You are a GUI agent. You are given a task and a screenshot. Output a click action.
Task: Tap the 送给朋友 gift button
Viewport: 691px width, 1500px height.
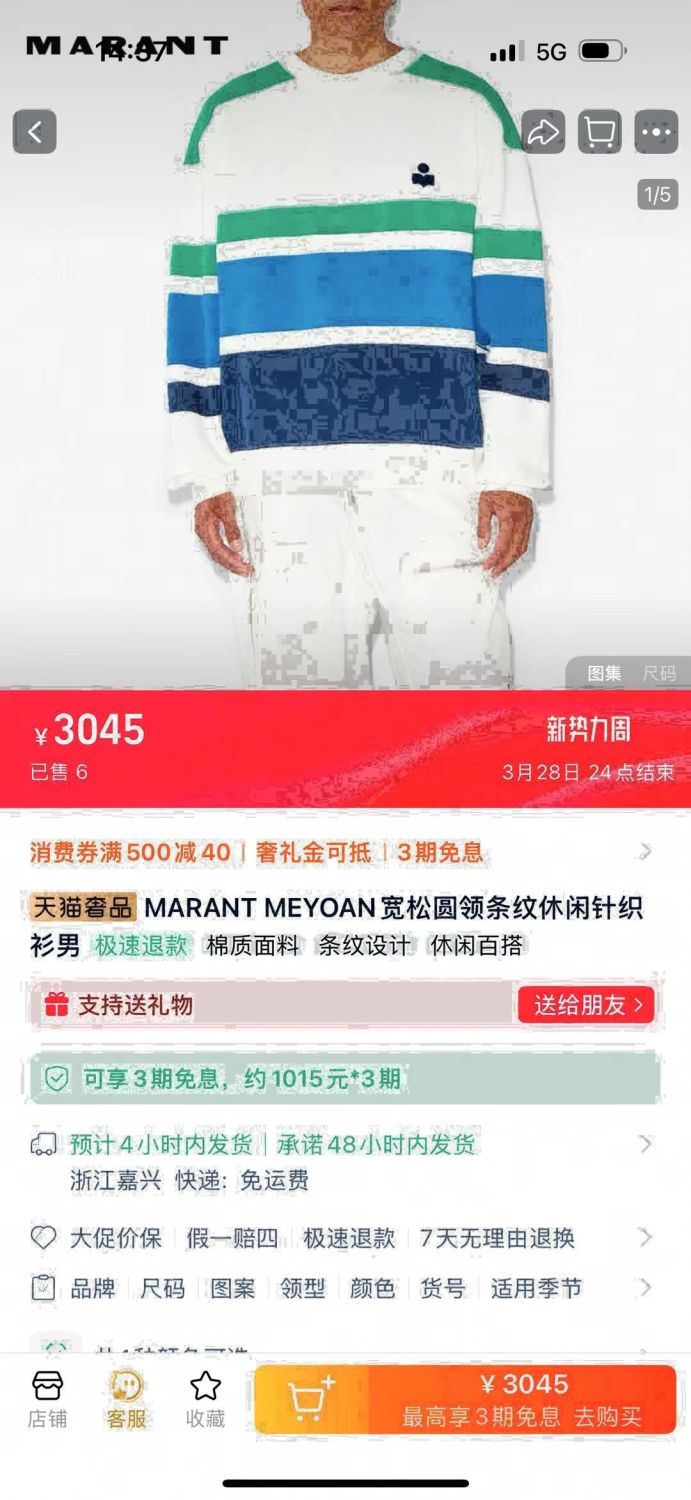coord(586,1004)
